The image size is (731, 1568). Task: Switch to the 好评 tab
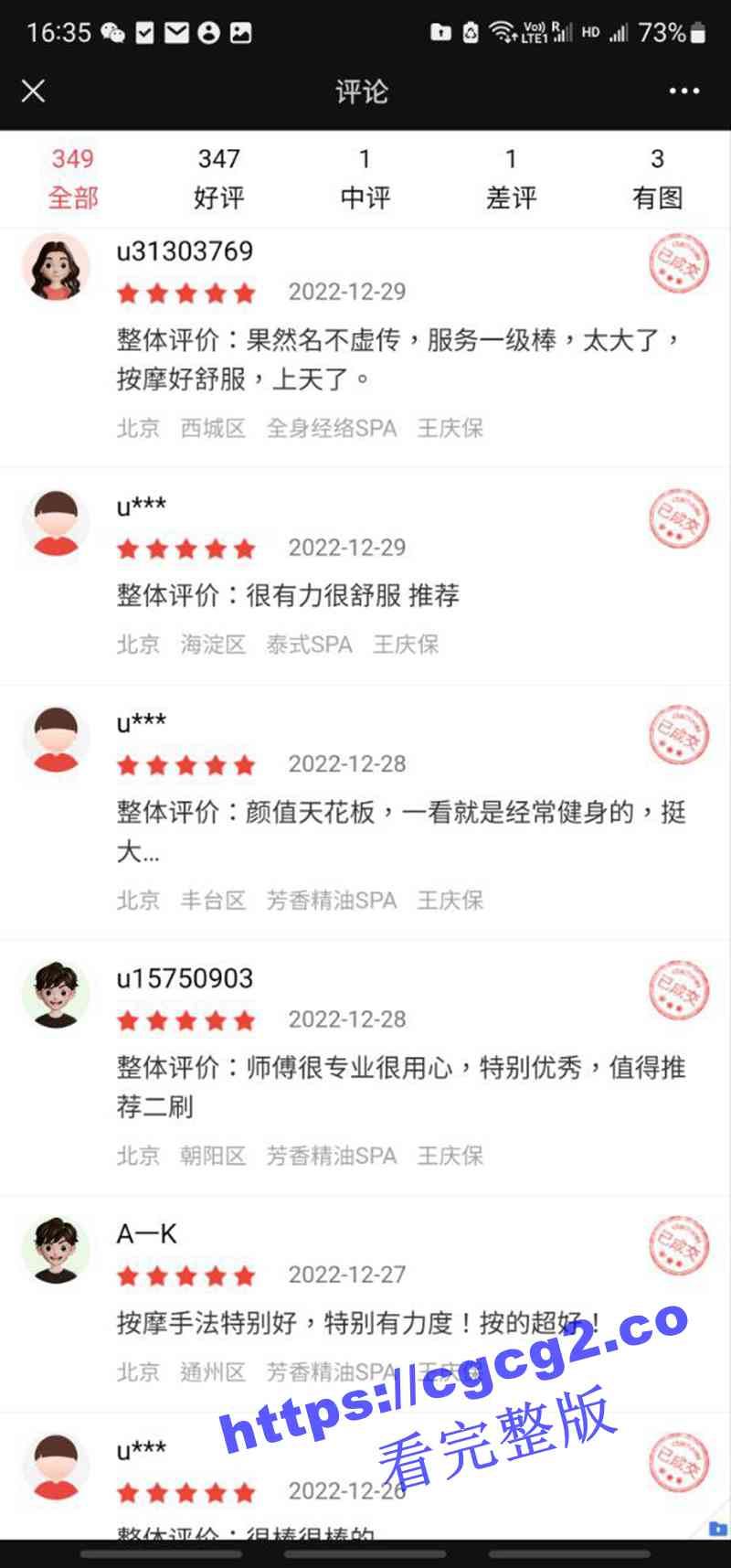[219, 178]
